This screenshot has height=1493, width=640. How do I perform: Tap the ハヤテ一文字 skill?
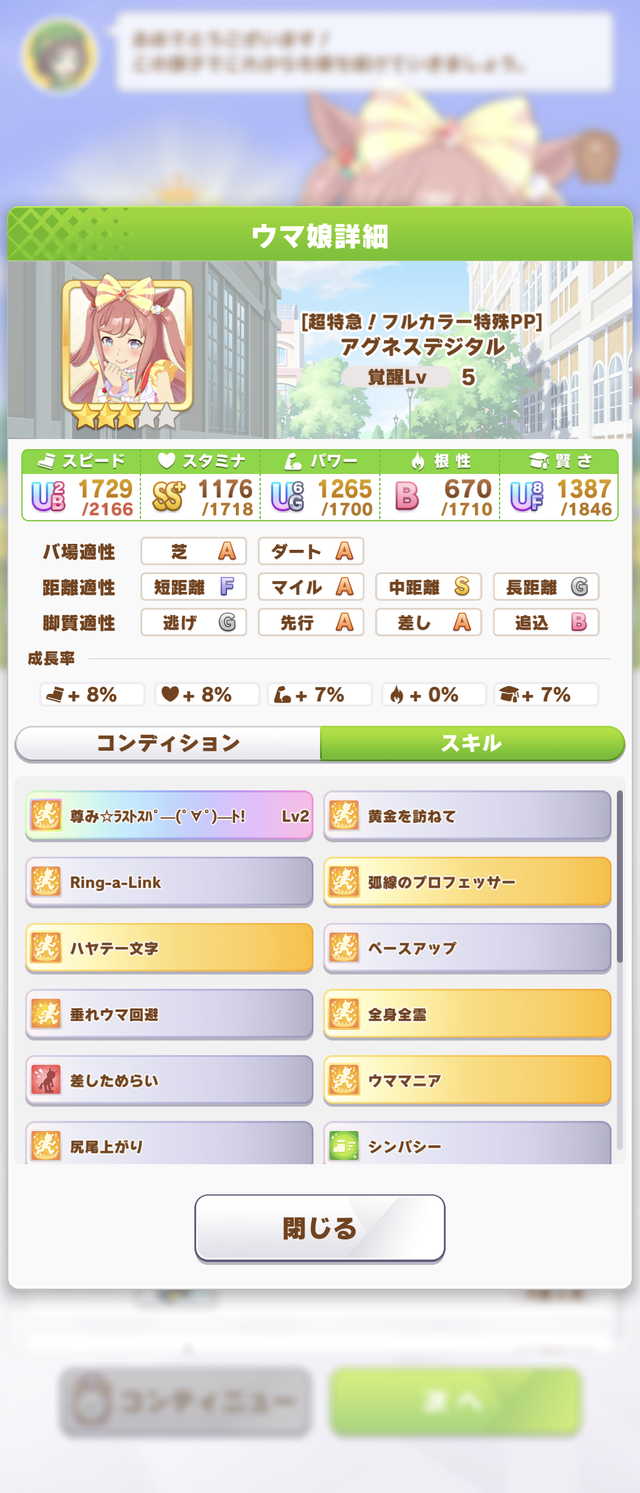point(169,948)
